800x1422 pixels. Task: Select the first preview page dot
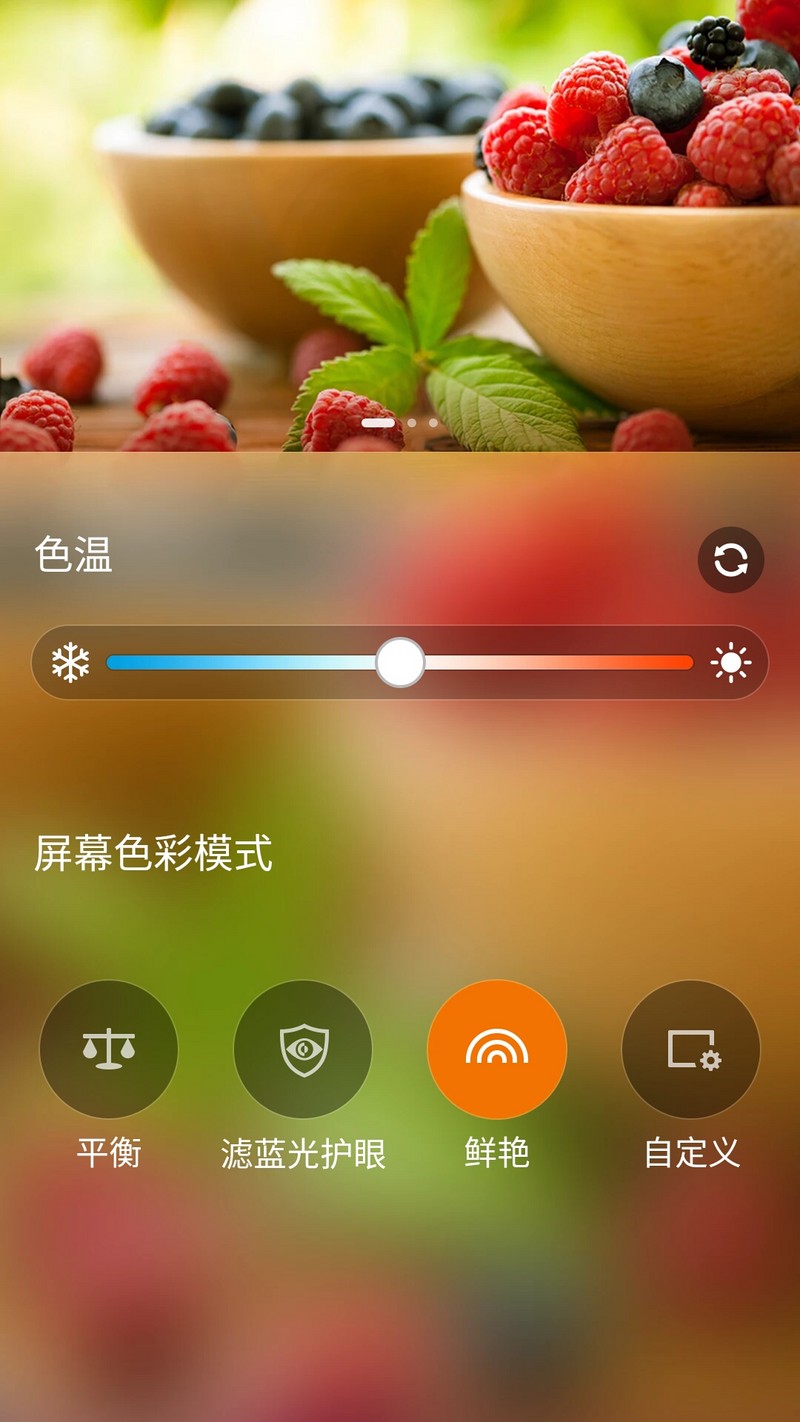376,424
